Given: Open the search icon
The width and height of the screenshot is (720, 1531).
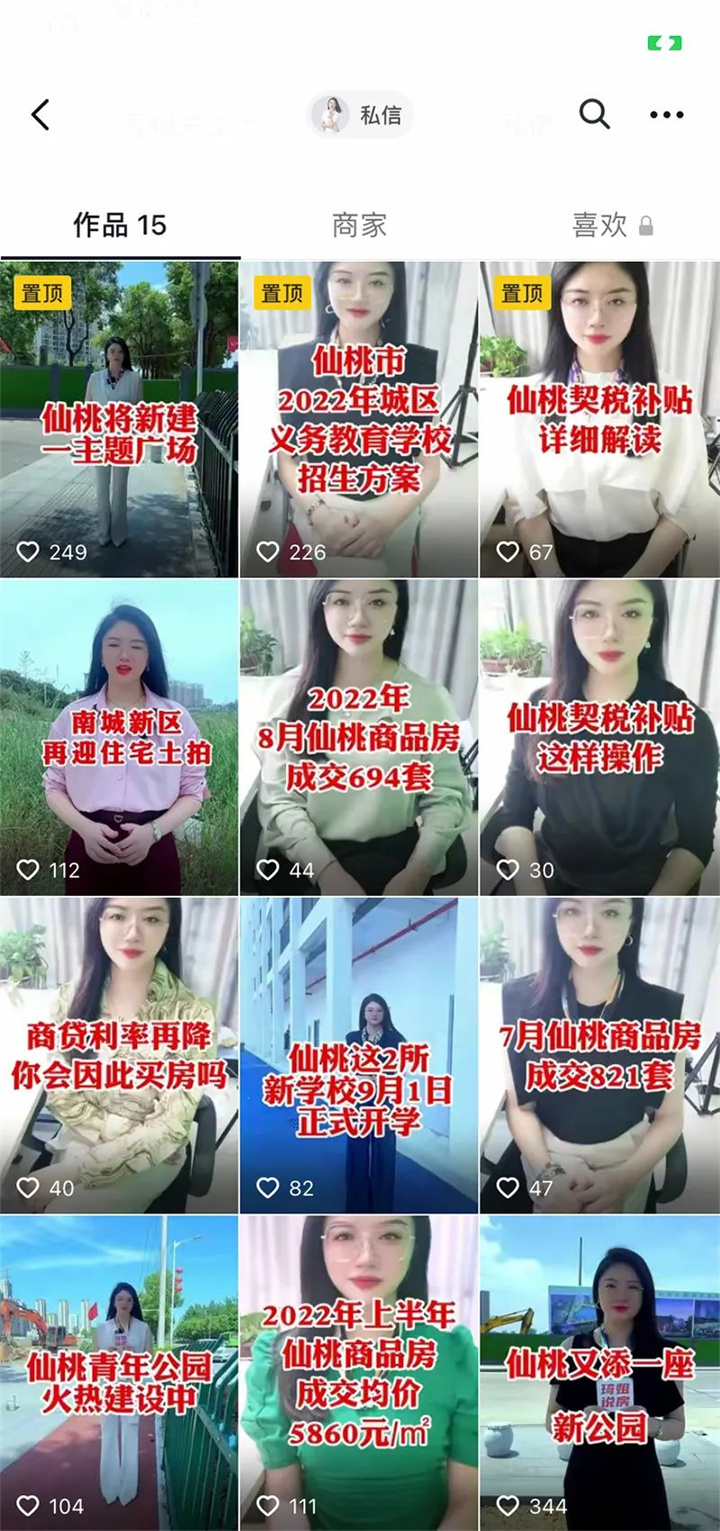Looking at the screenshot, I should (x=594, y=116).
